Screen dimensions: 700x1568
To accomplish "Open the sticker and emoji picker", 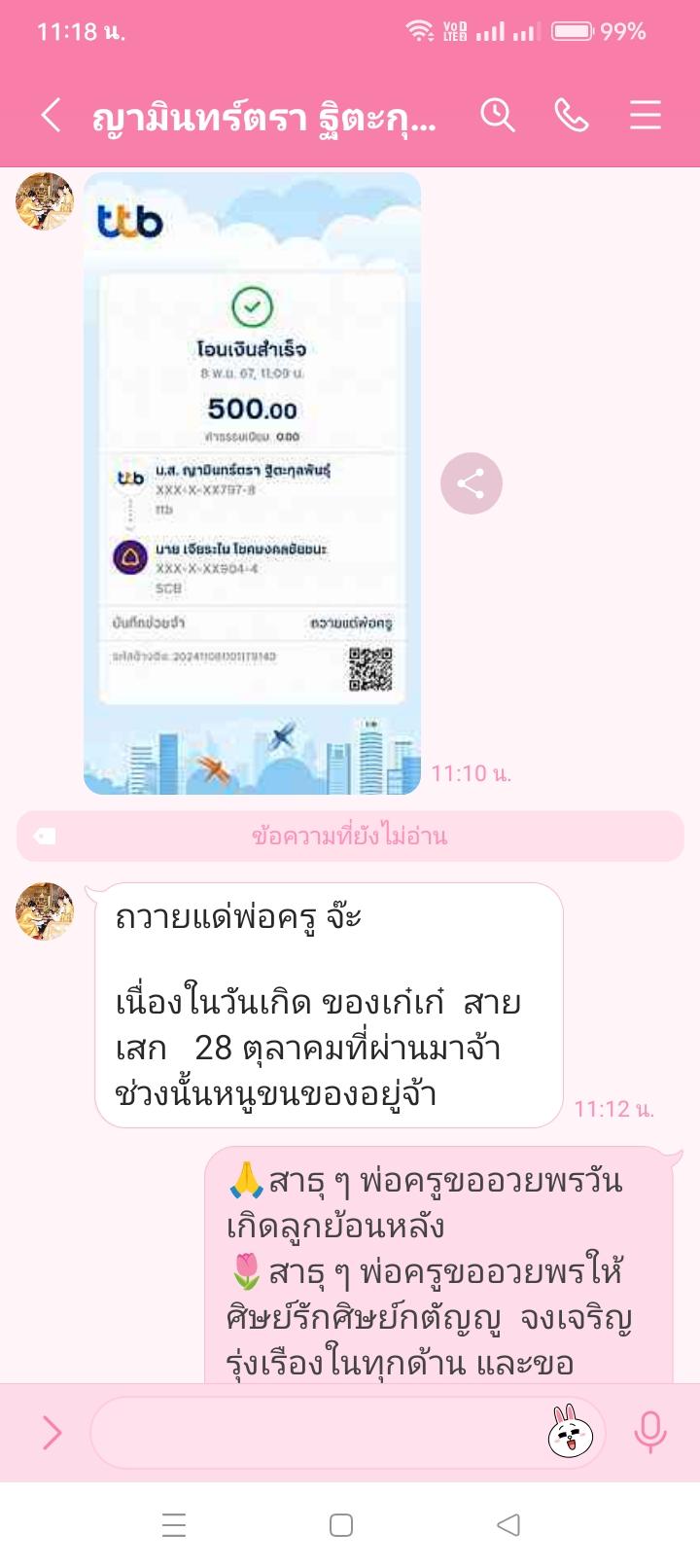I will (x=571, y=1432).
